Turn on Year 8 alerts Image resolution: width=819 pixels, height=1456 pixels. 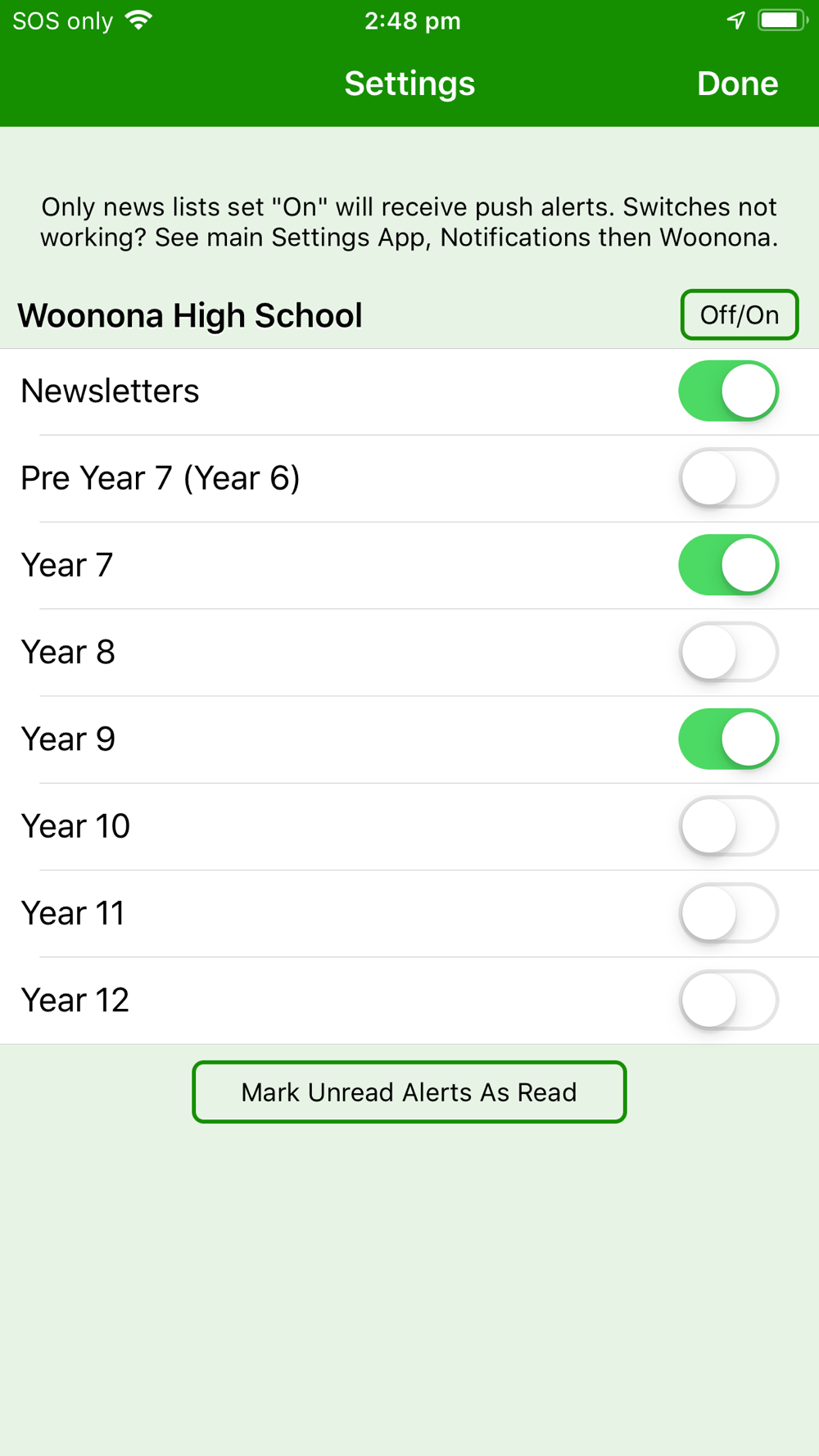click(728, 653)
